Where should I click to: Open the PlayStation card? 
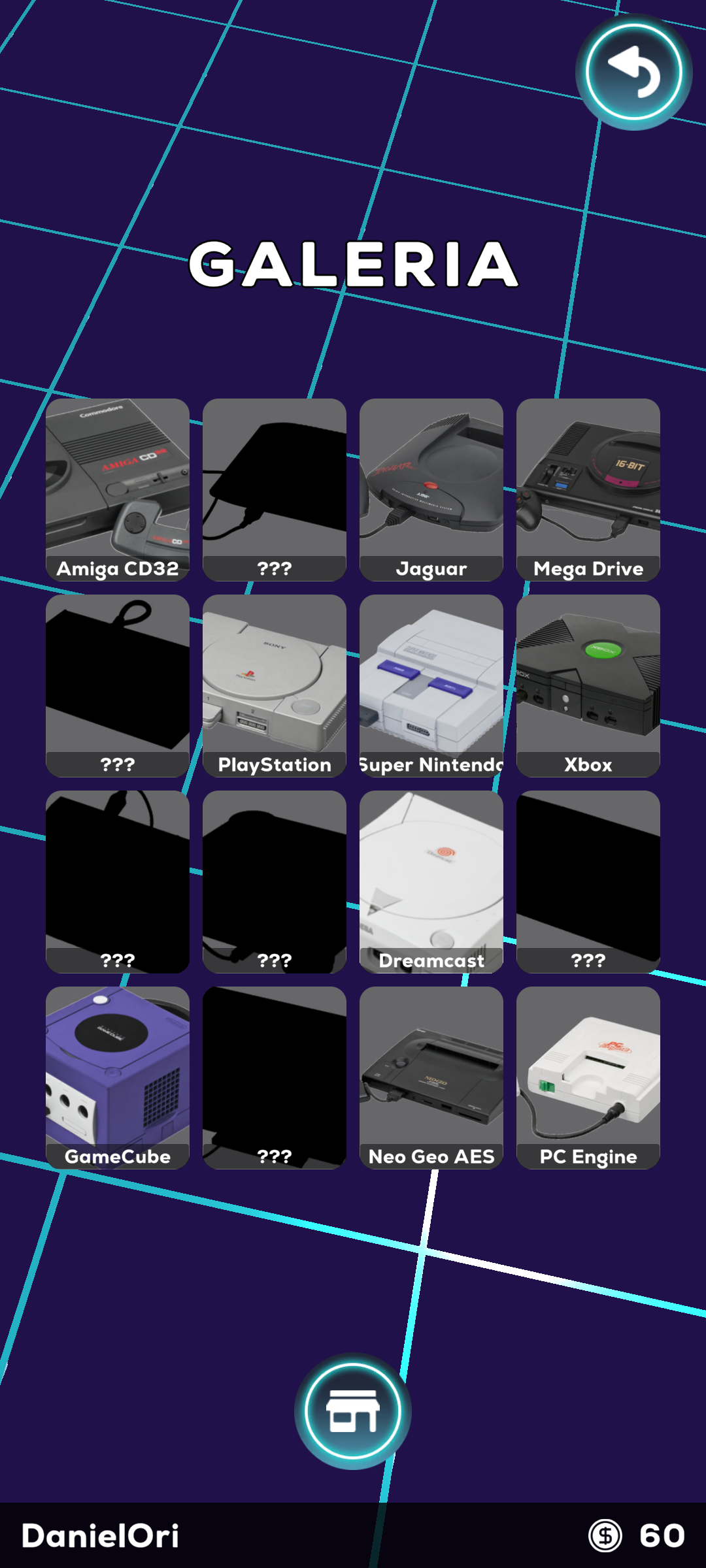(275, 685)
